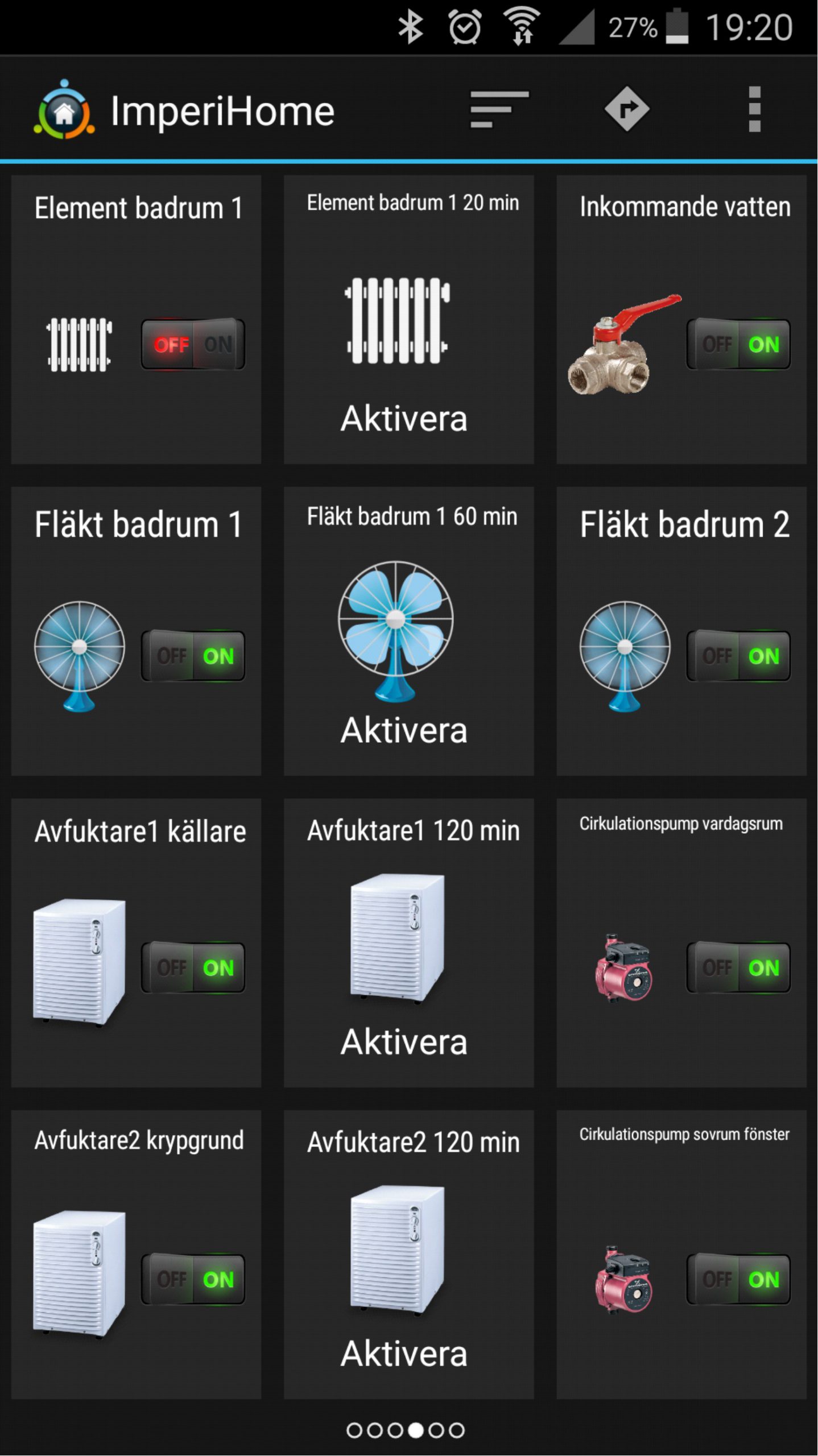Toggle Cirkulationspump sovrum fönster switch

click(738, 1279)
